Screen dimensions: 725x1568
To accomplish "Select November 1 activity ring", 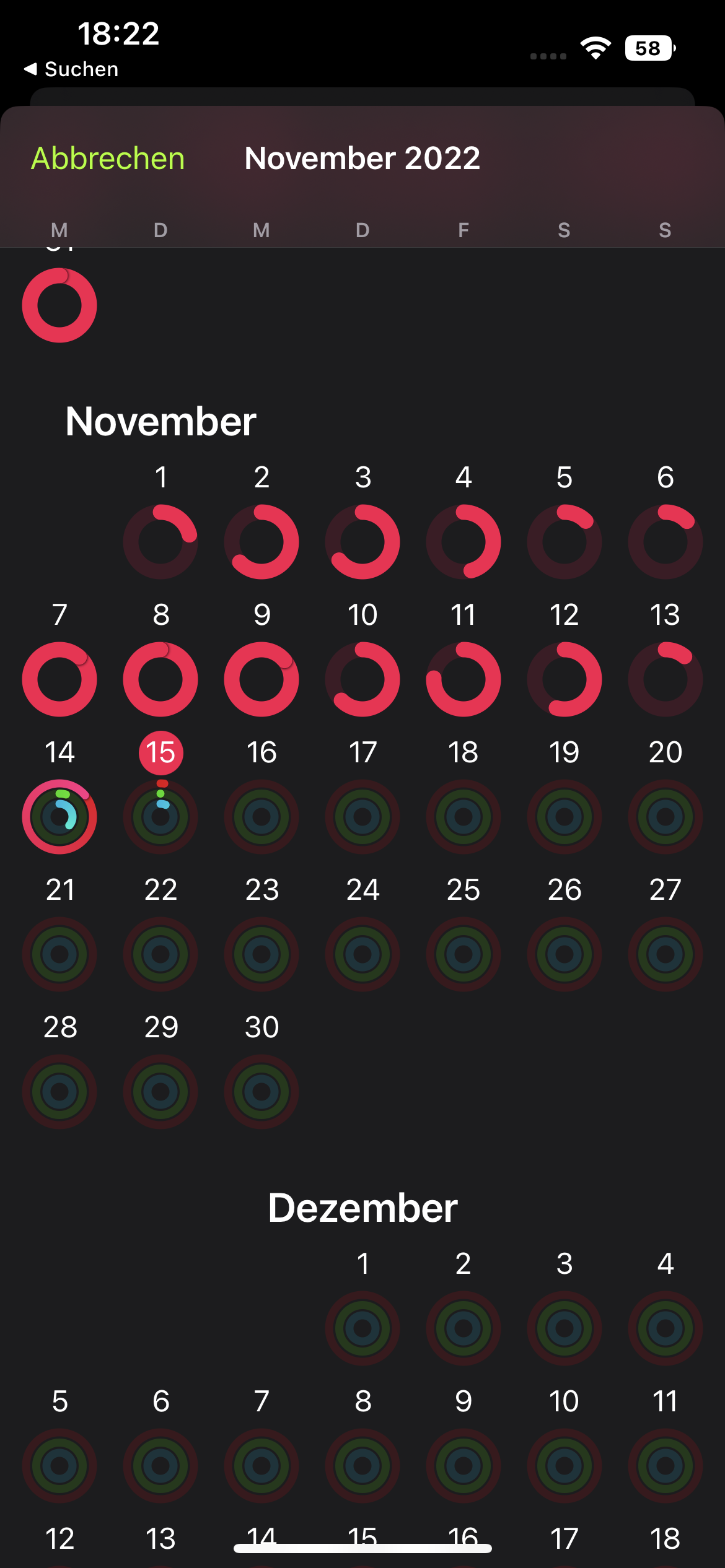I will pyautogui.click(x=160, y=541).
